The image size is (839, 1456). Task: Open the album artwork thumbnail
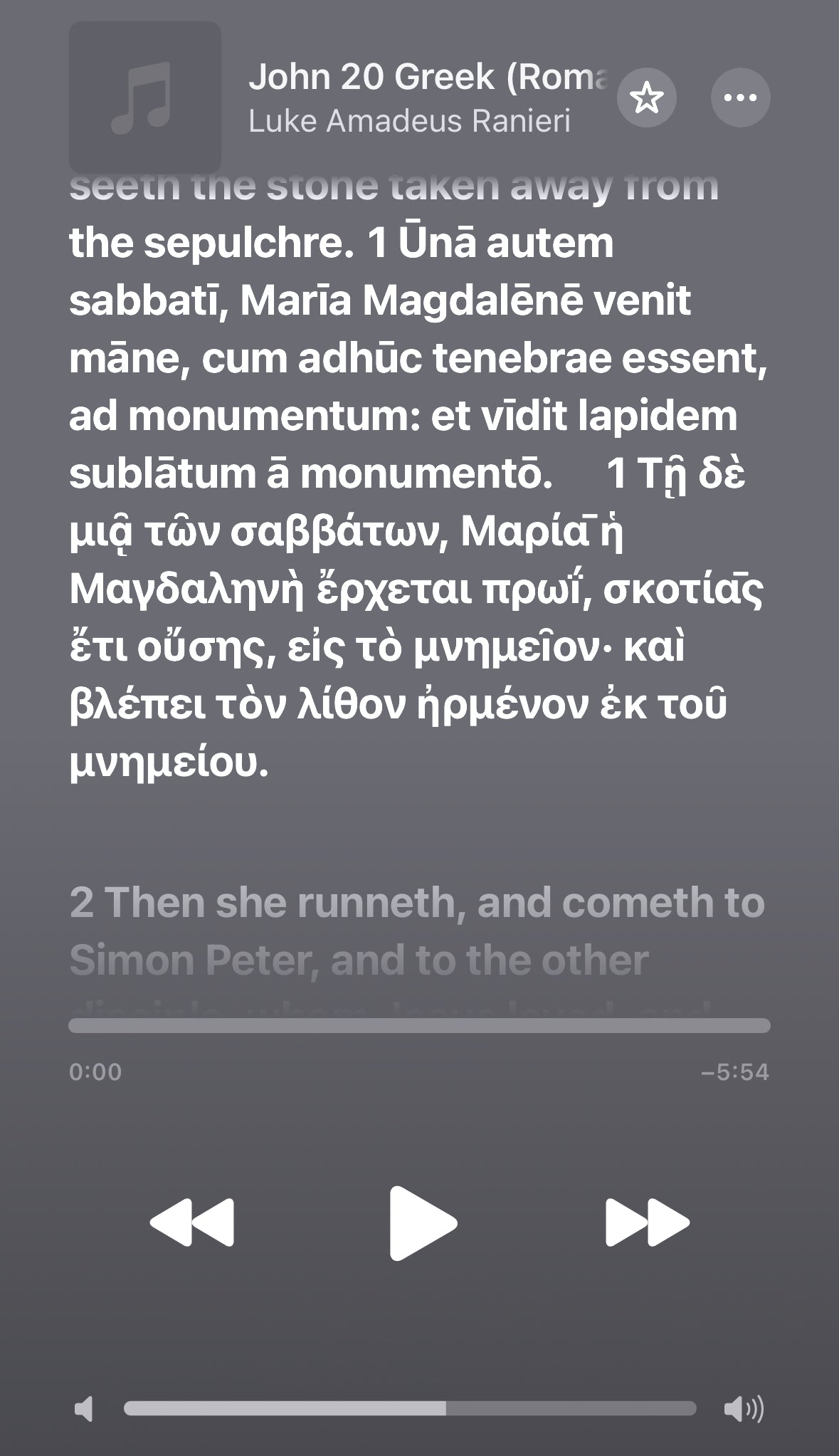click(145, 98)
